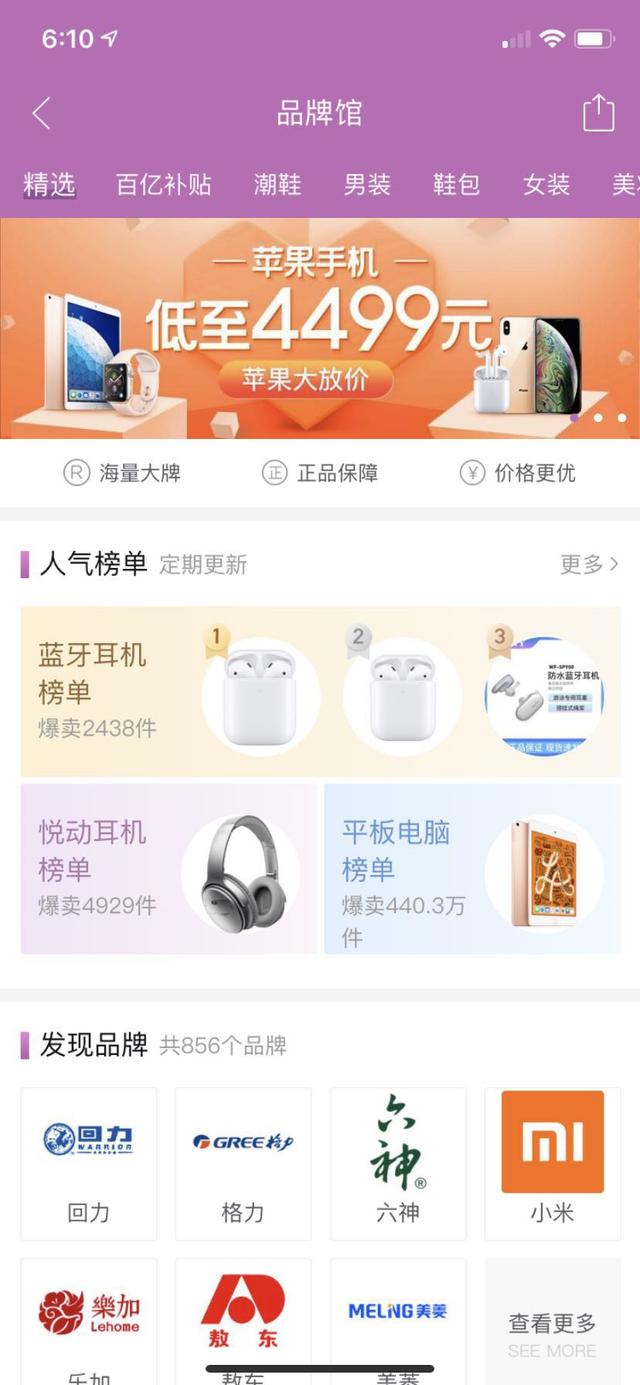Open the 苹果手机 promotional banner
Screen dimensions: 640x1385
[320, 328]
